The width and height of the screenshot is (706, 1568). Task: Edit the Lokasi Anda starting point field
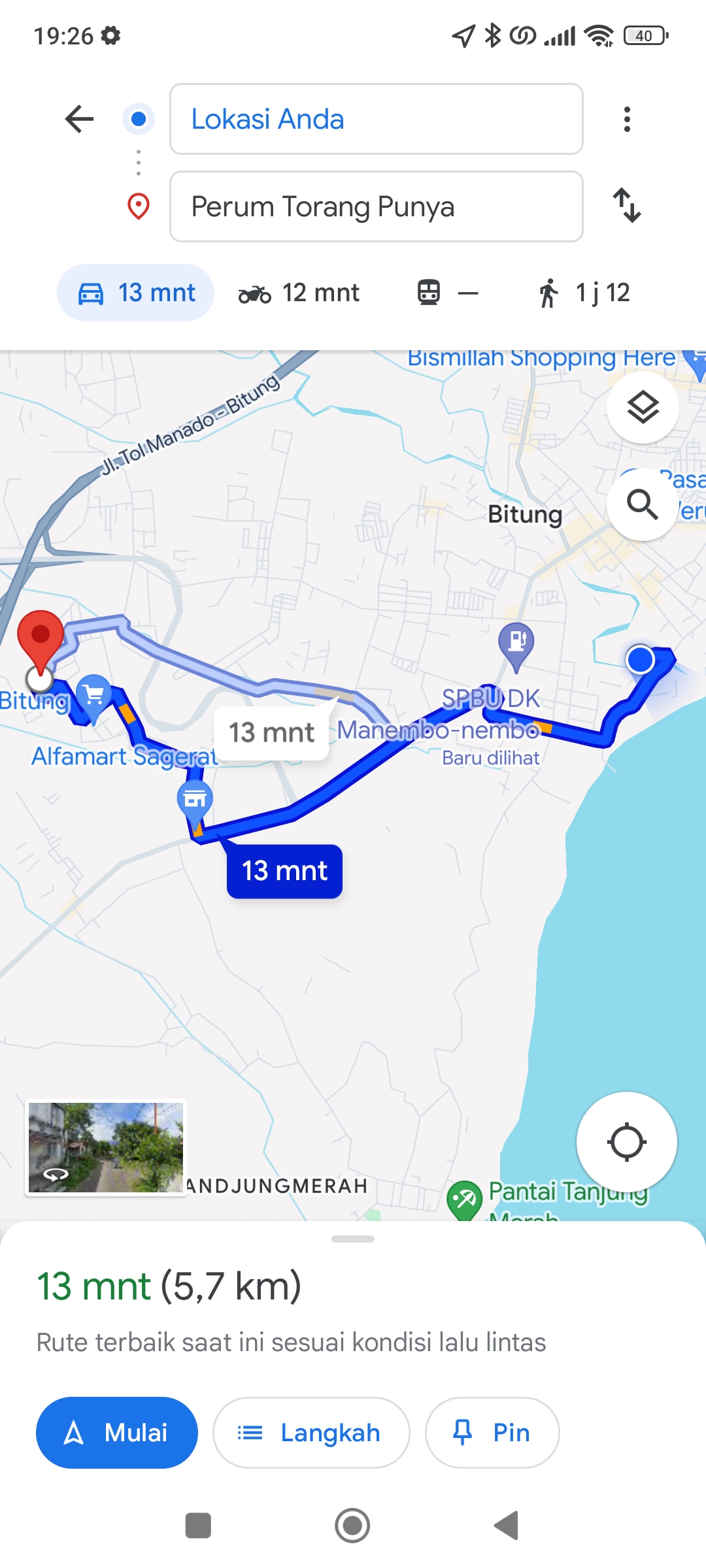377,119
